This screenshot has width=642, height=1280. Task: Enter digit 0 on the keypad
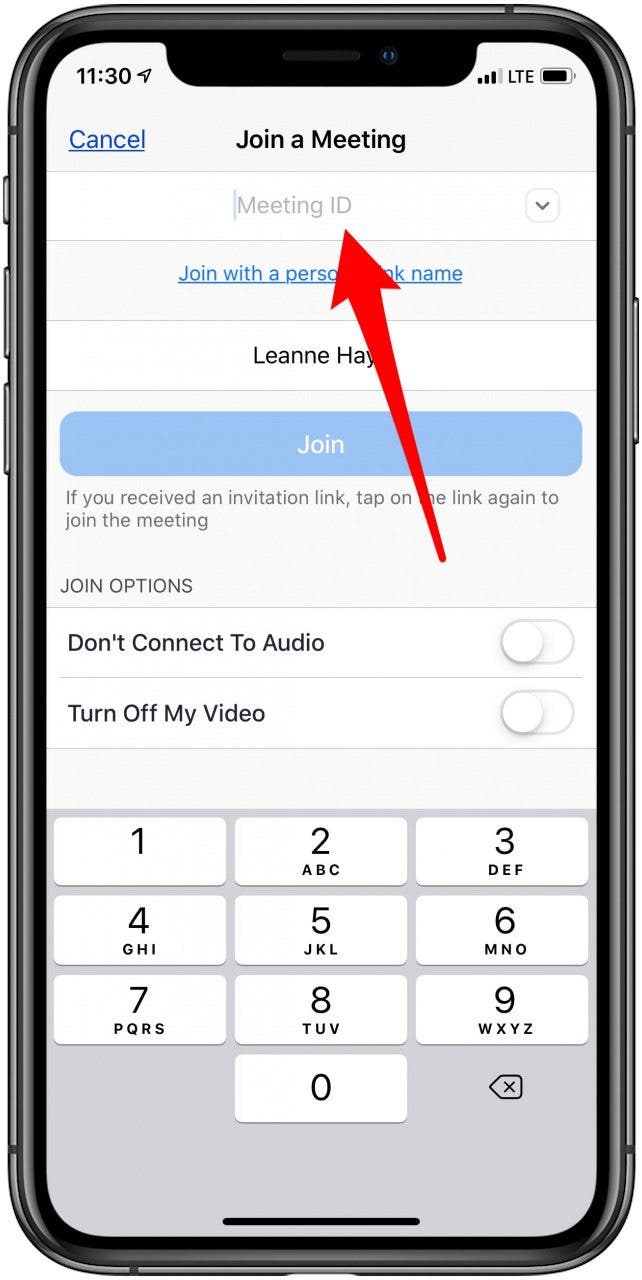(x=320, y=1088)
